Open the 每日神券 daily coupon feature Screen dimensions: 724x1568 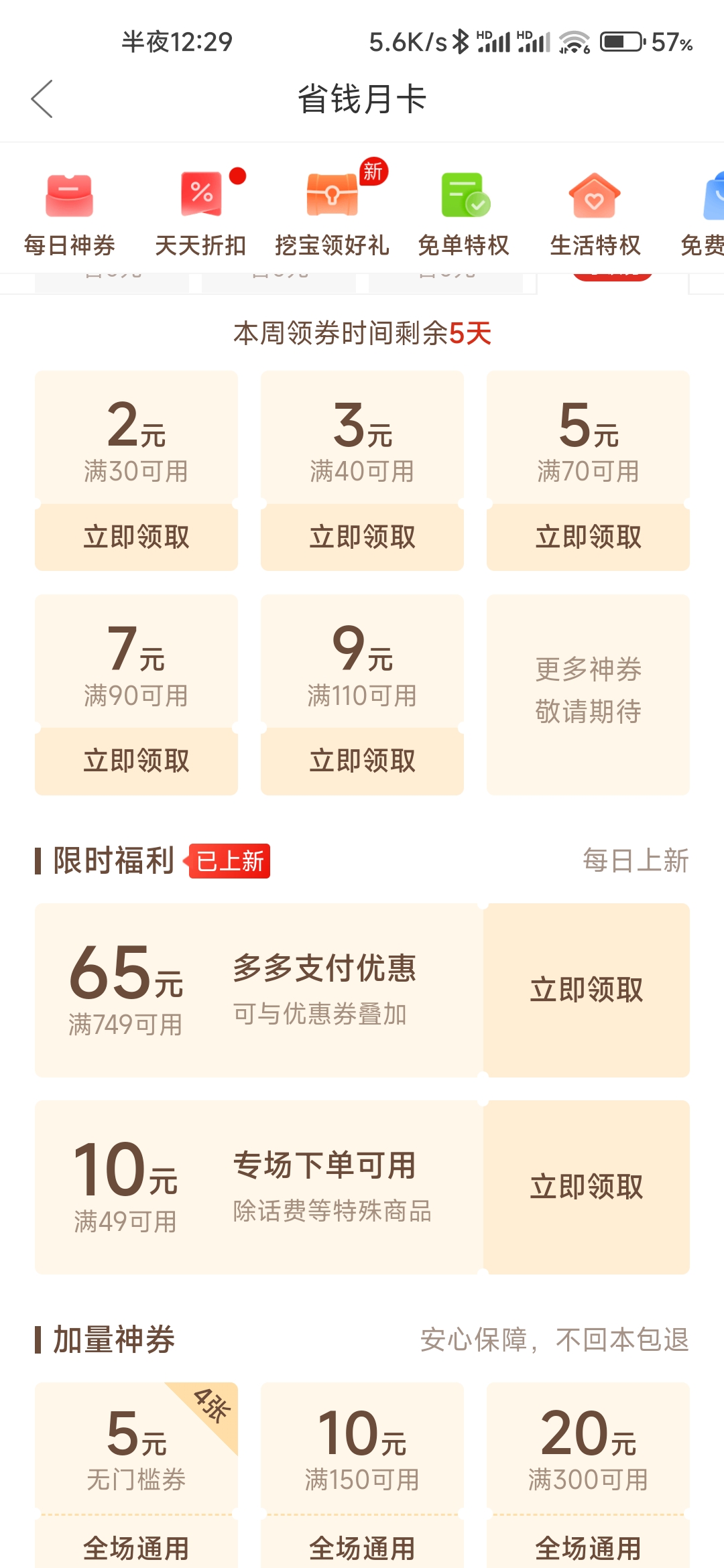(x=69, y=211)
